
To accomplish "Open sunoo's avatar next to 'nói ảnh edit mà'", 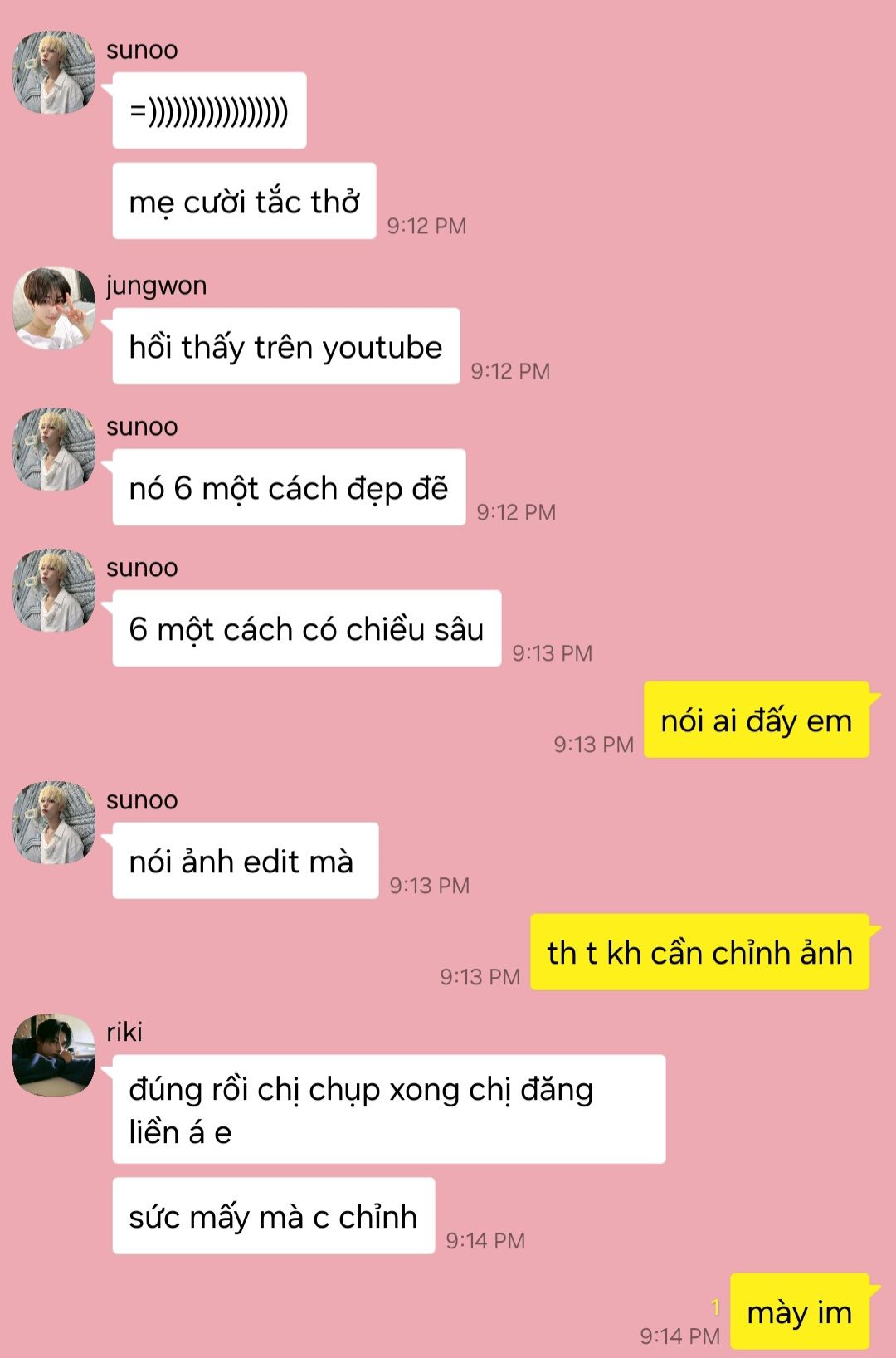I will pos(54,823).
